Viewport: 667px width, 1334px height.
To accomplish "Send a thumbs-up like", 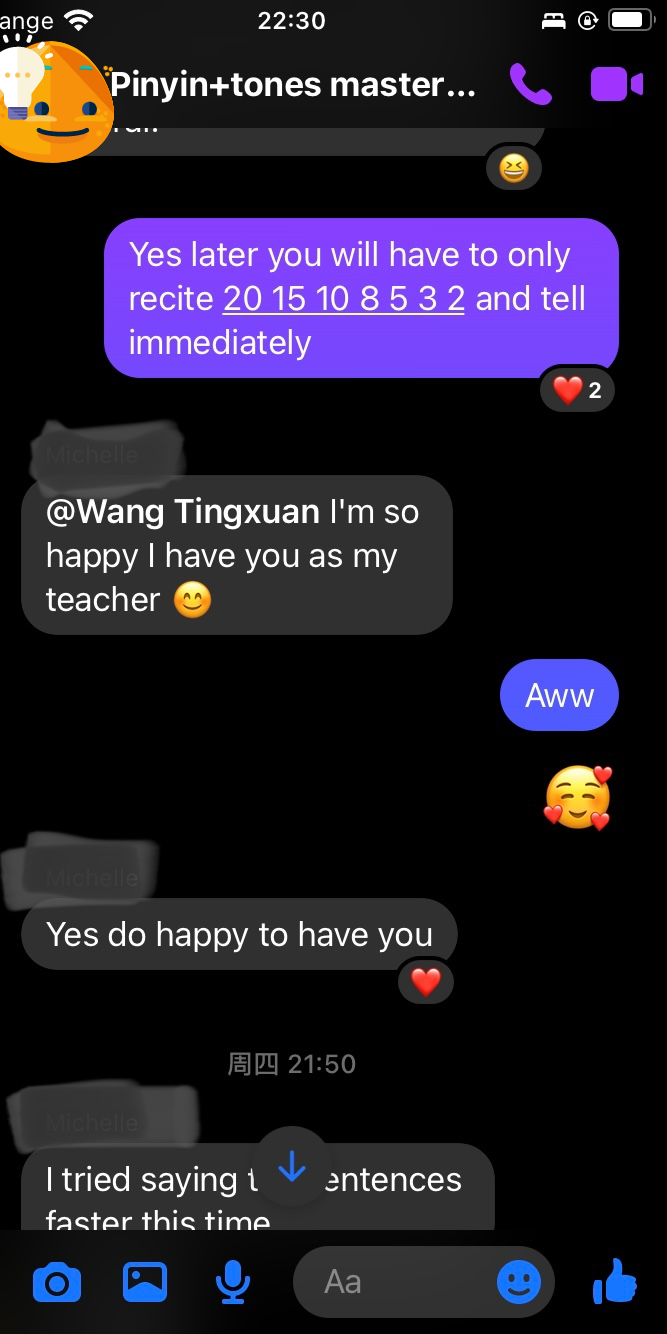I will pos(614,1281).
